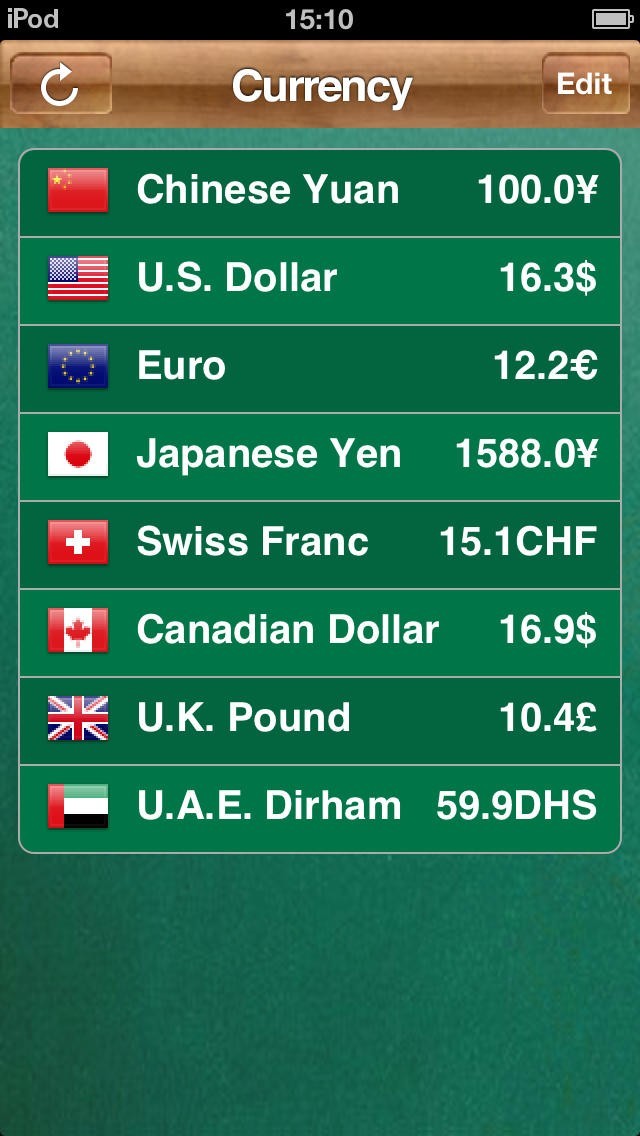
Task: Open the Euro currency row
Action: click(320, 368)
